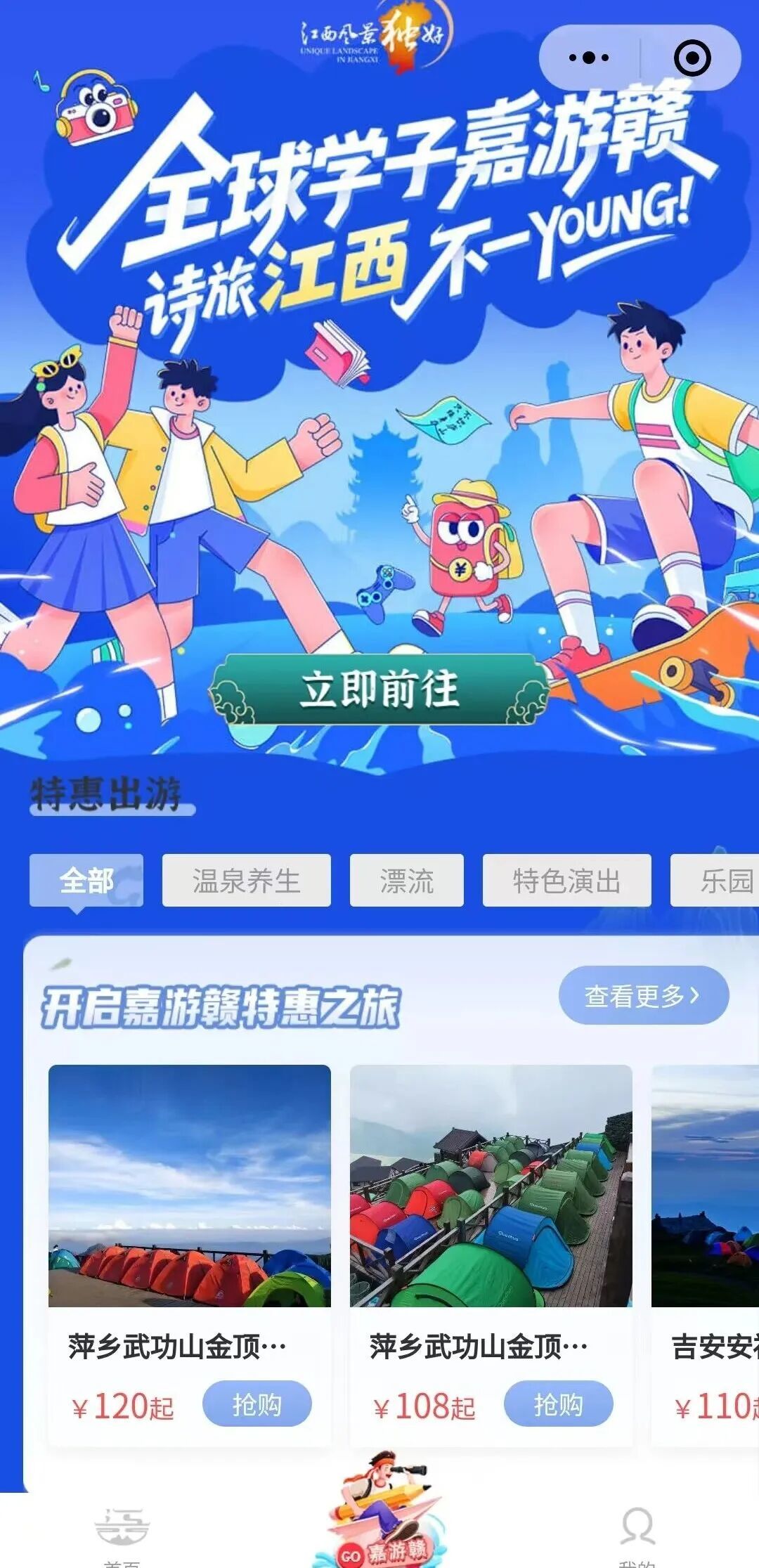The width and height of the screenshot is (759, 1568).
Task: Tap the red luggage mascot character
Action: tap(464, 548)
